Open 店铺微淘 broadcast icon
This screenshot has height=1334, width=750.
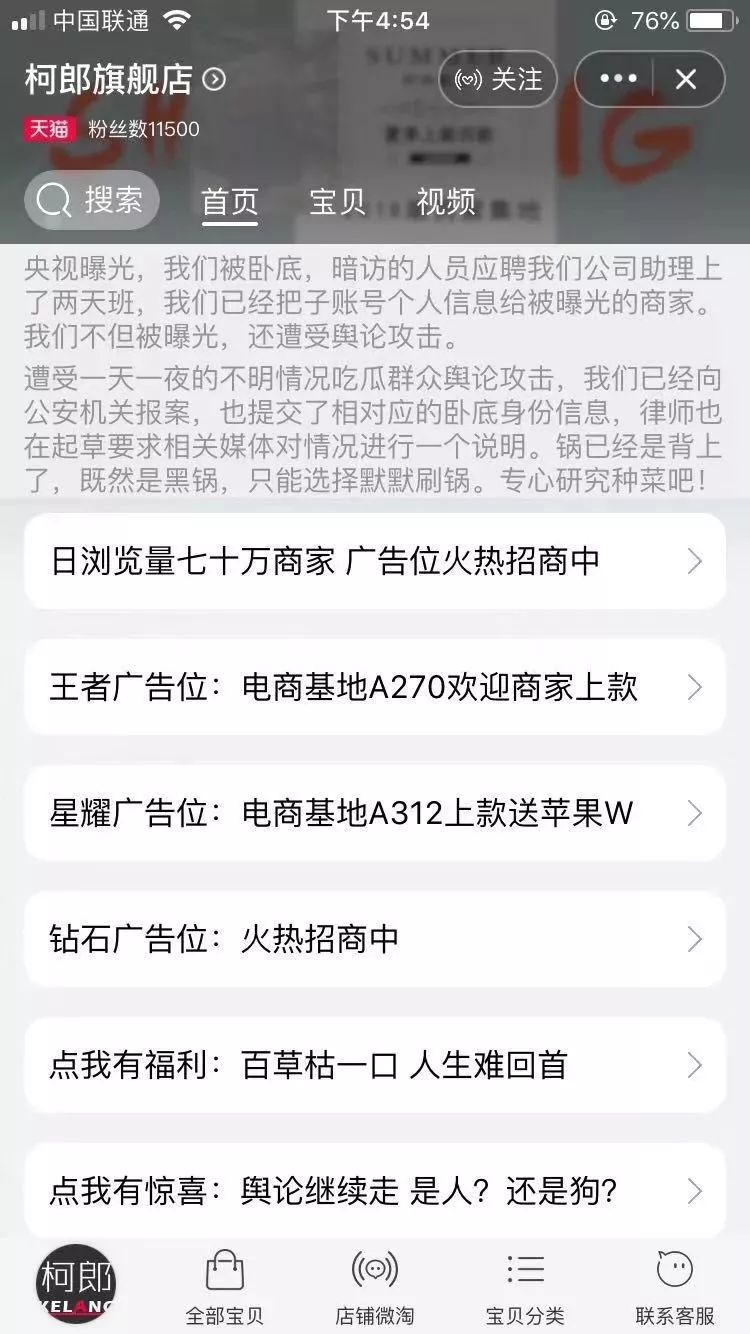[x=375, y=1267]
